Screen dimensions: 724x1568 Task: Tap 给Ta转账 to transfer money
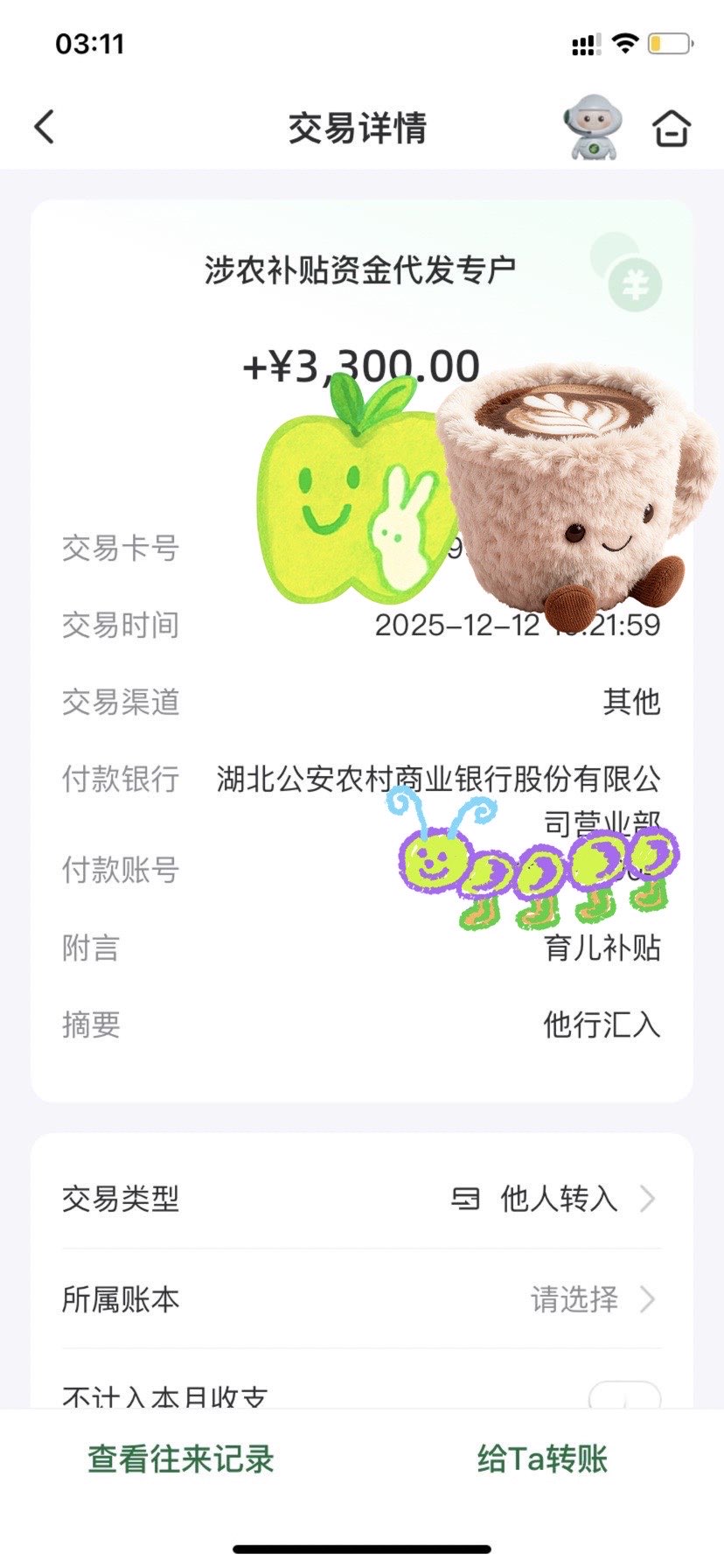[542, 1459]
